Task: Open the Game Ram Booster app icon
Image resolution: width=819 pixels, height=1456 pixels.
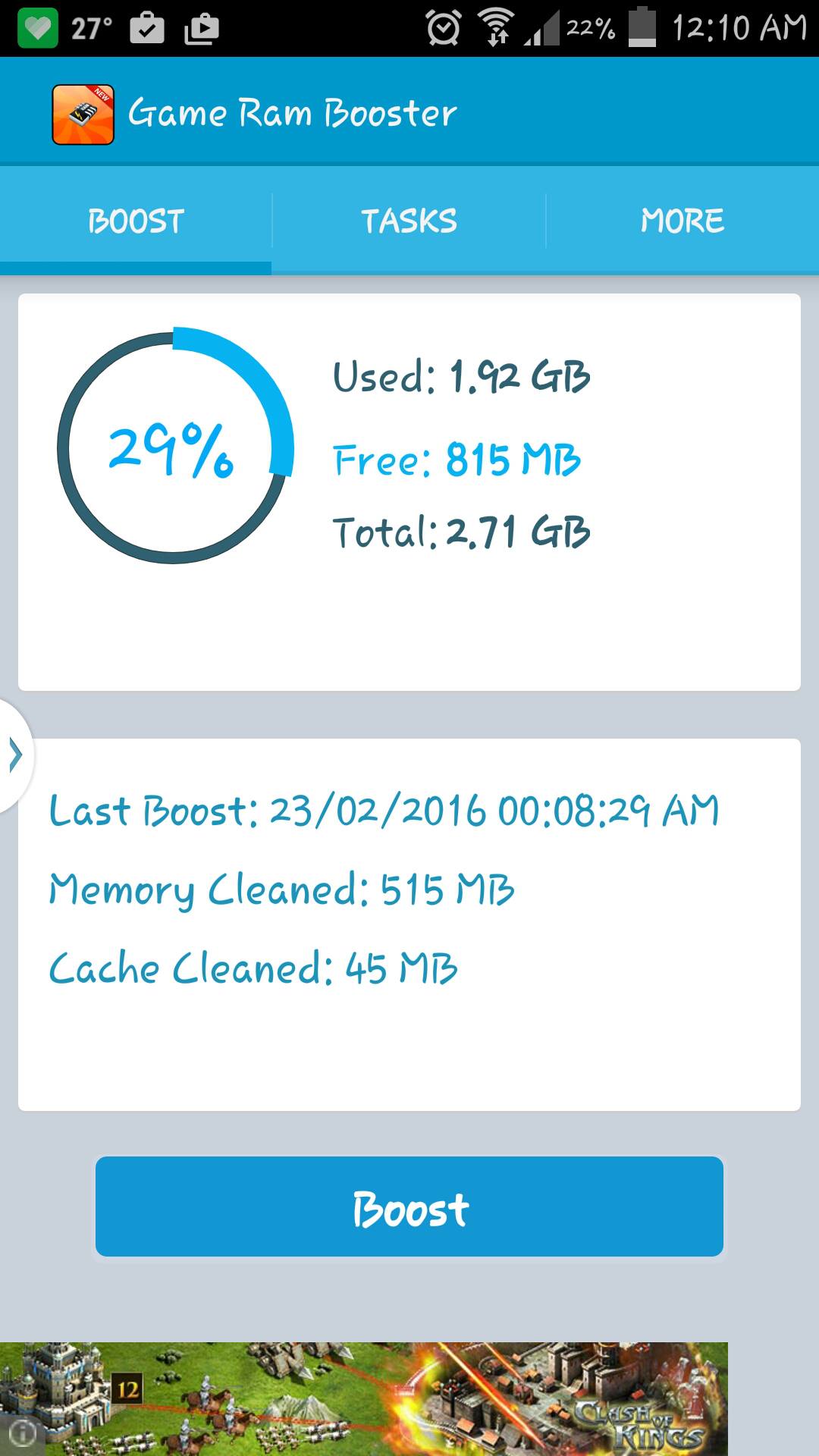Action: 83,112
